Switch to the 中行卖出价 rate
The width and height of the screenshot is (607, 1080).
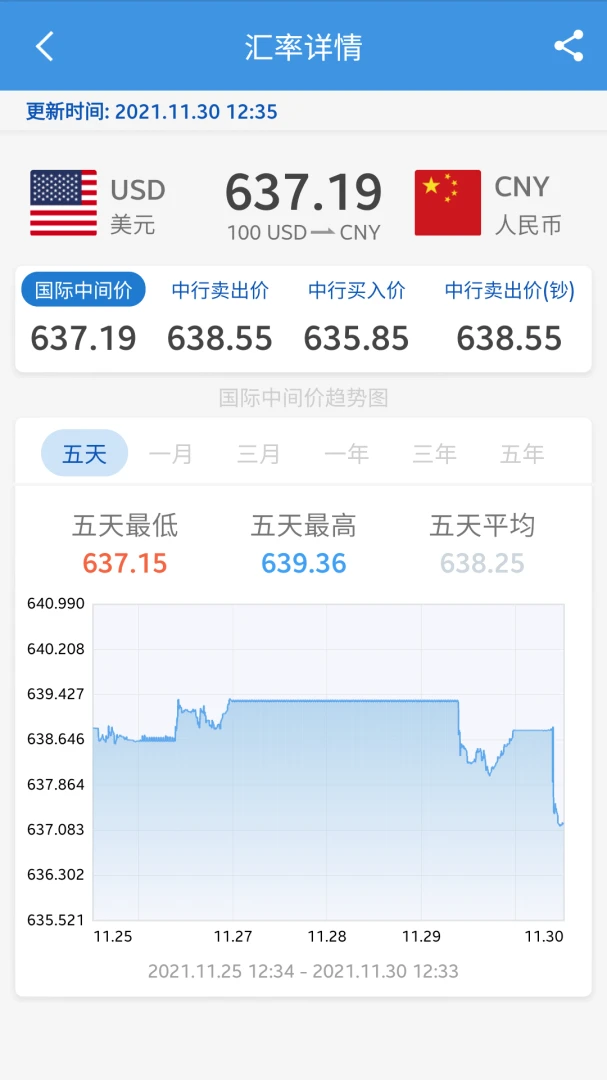click(x=220, y=290)
